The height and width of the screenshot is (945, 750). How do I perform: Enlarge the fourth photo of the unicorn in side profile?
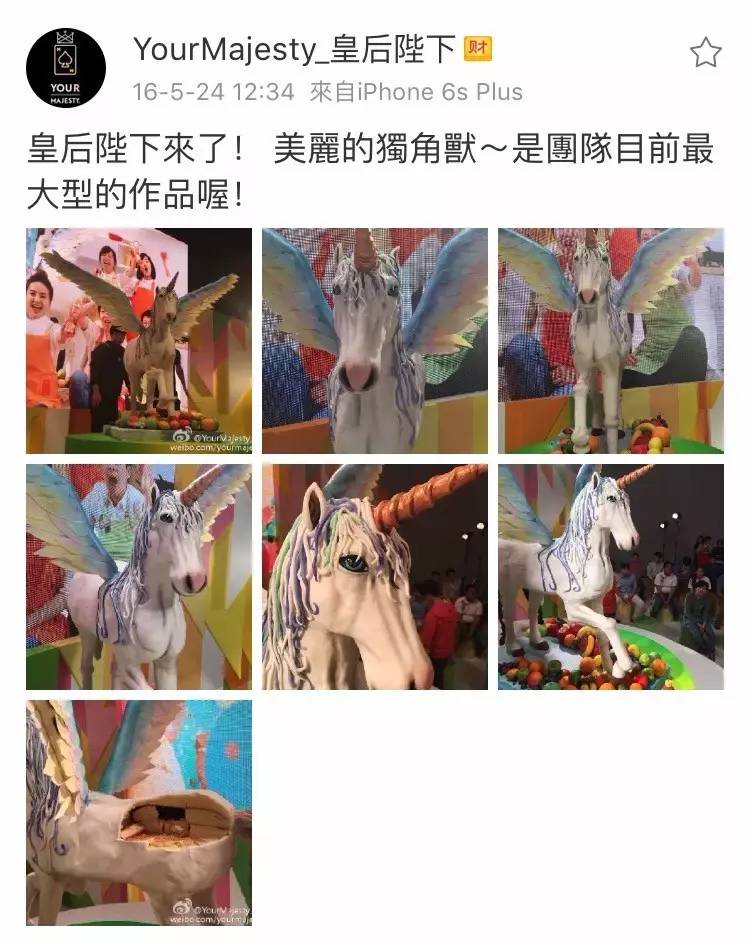pyautogui.click(x=139, y=577)
